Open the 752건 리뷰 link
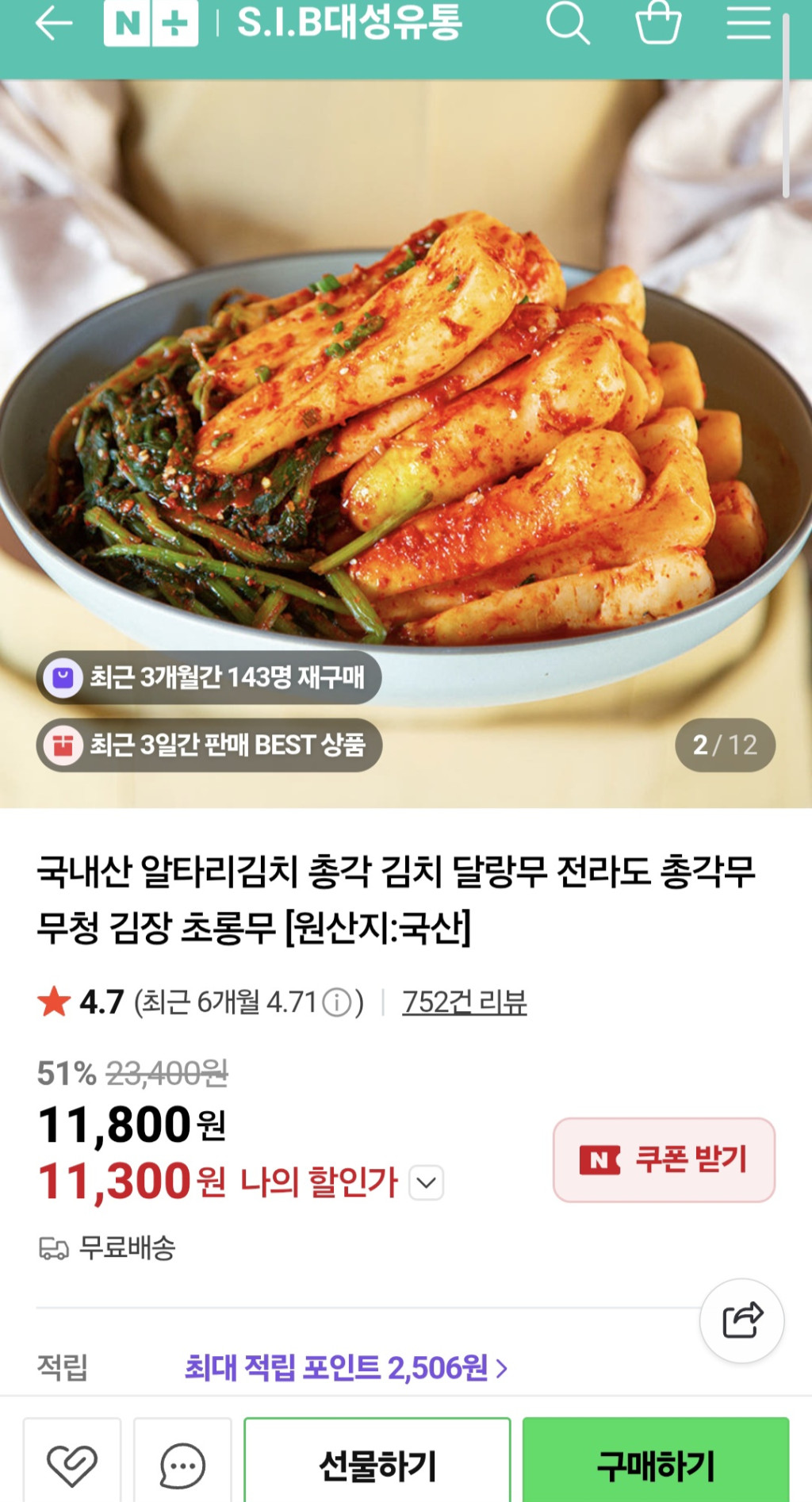This screenshot has height=1502, width=812. 464,1002
